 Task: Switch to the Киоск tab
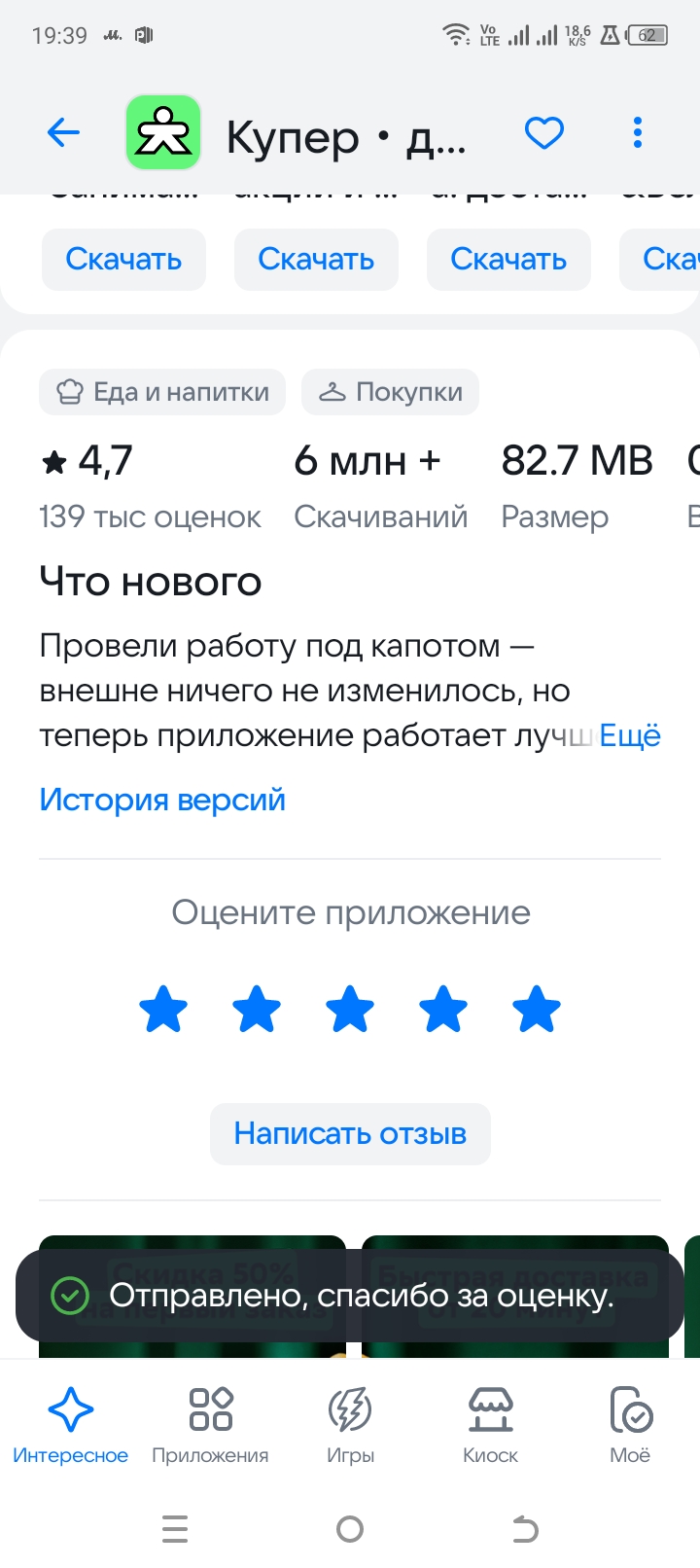[x=490, y=1425]
